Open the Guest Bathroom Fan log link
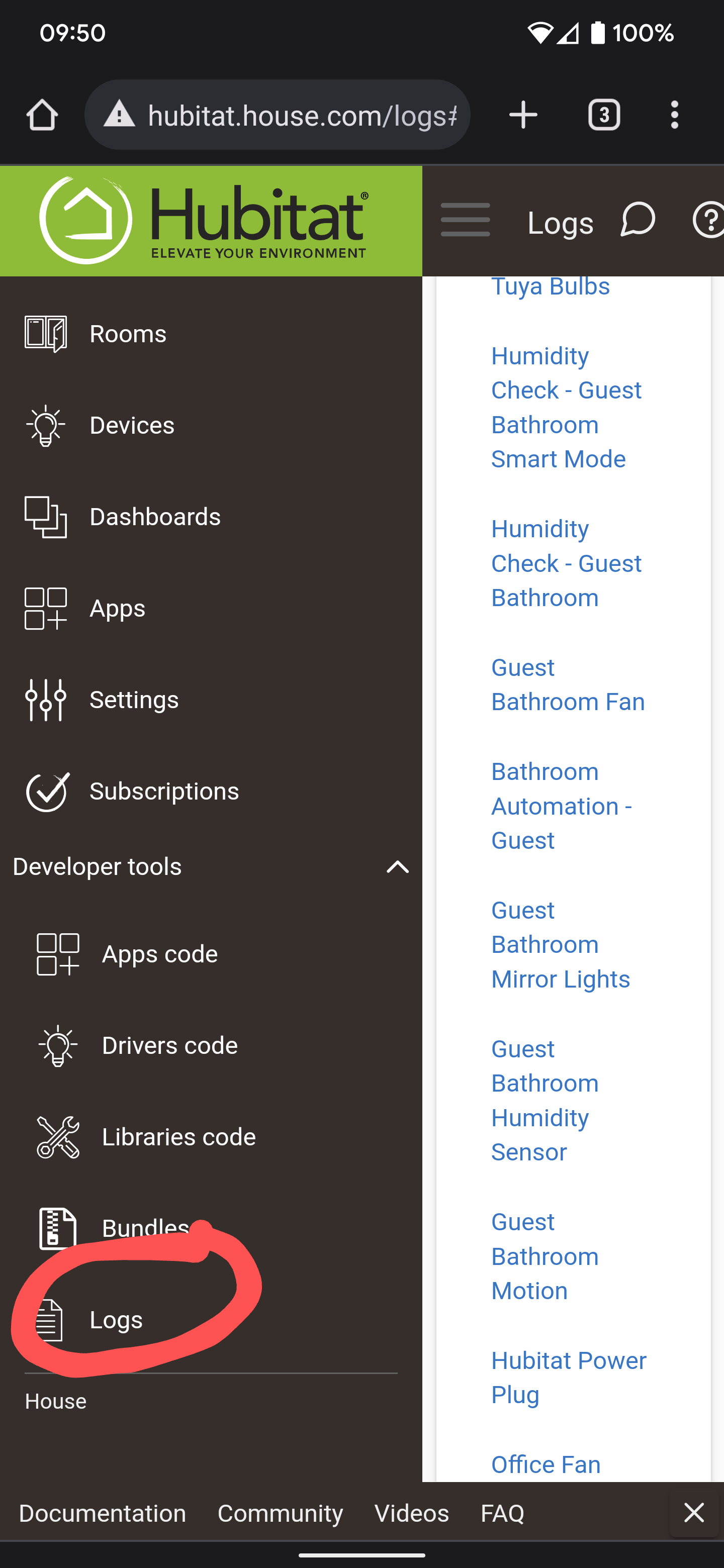724x1568 pixels. [568, 685]
